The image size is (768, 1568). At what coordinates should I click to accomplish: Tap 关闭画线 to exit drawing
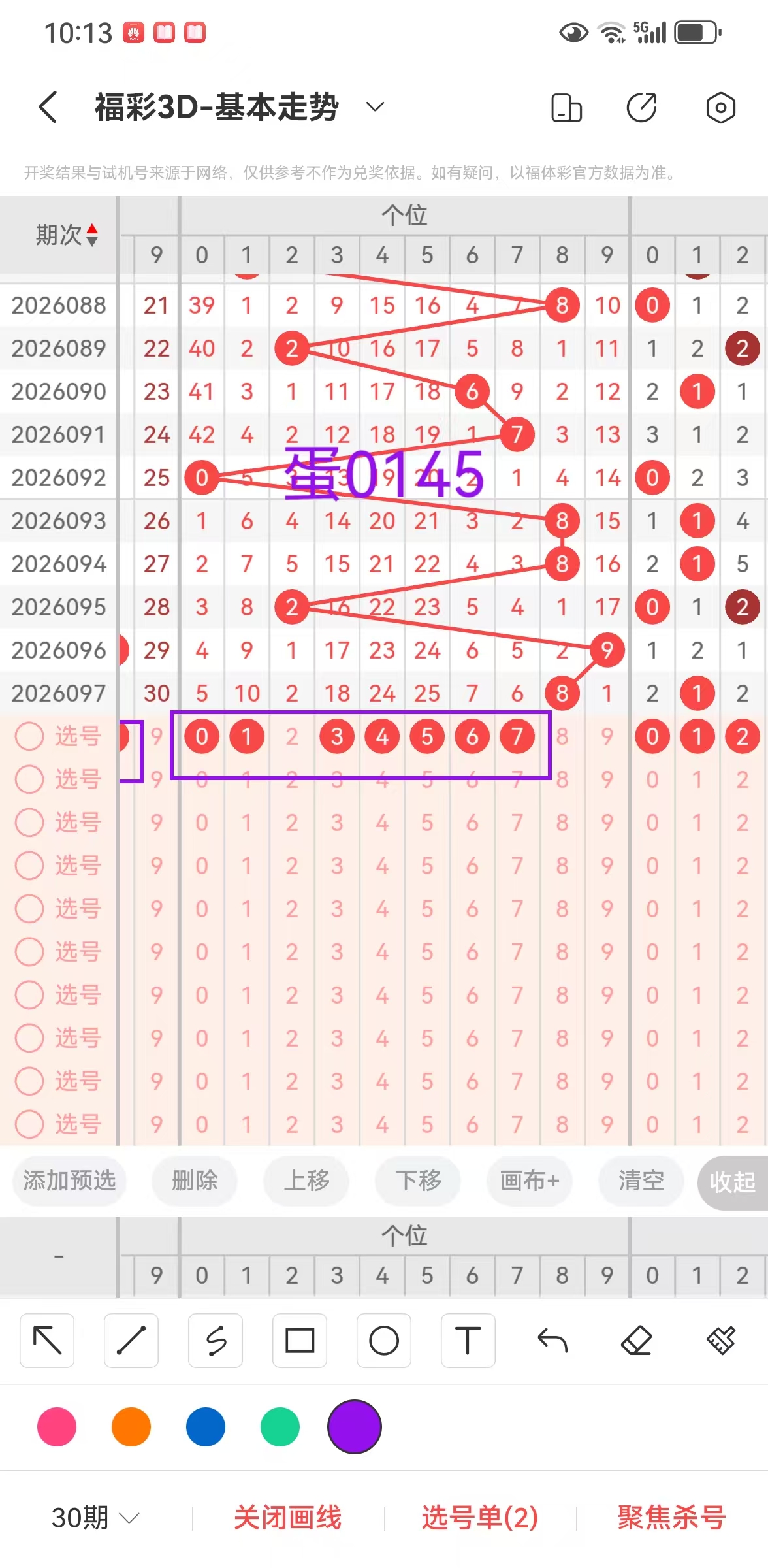(287, 1517)
